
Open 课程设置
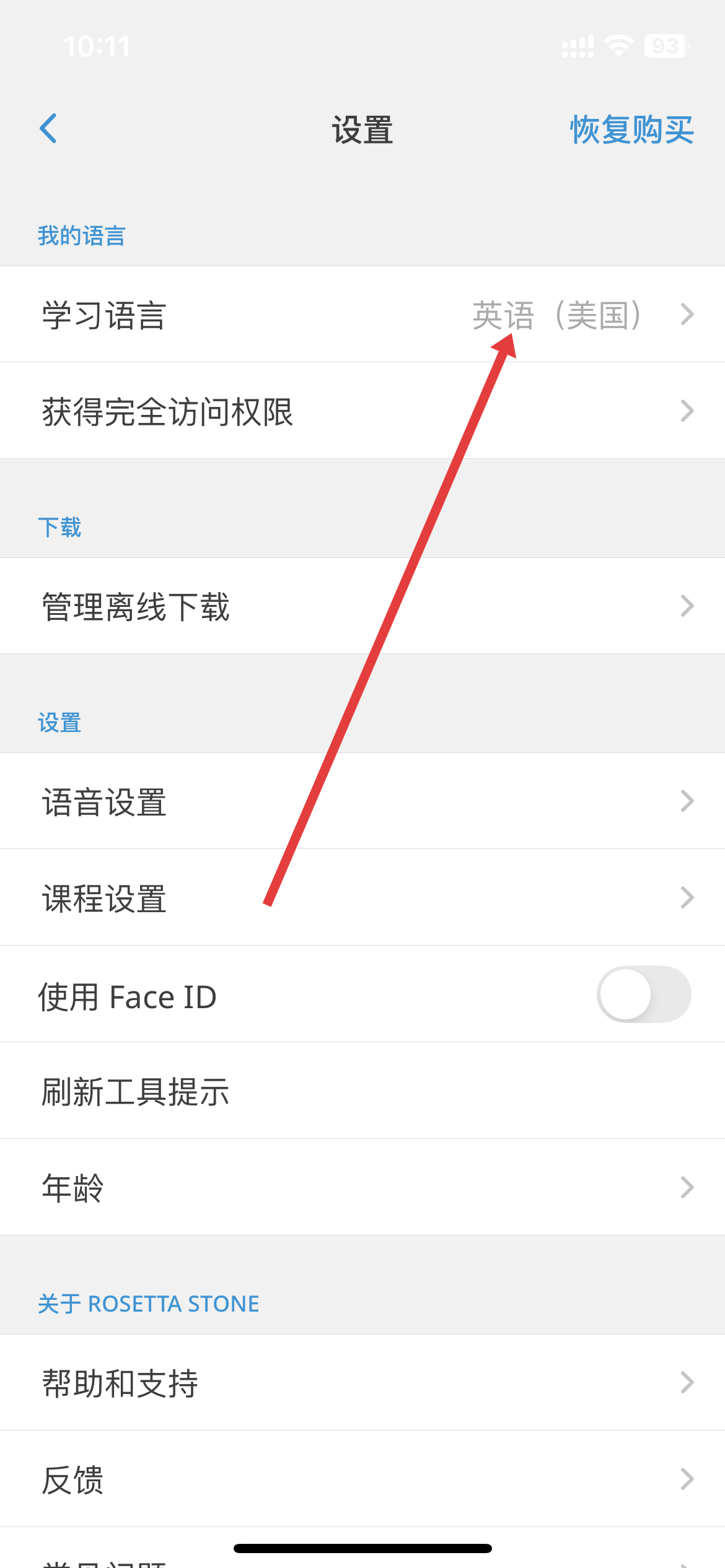point(362,898)
